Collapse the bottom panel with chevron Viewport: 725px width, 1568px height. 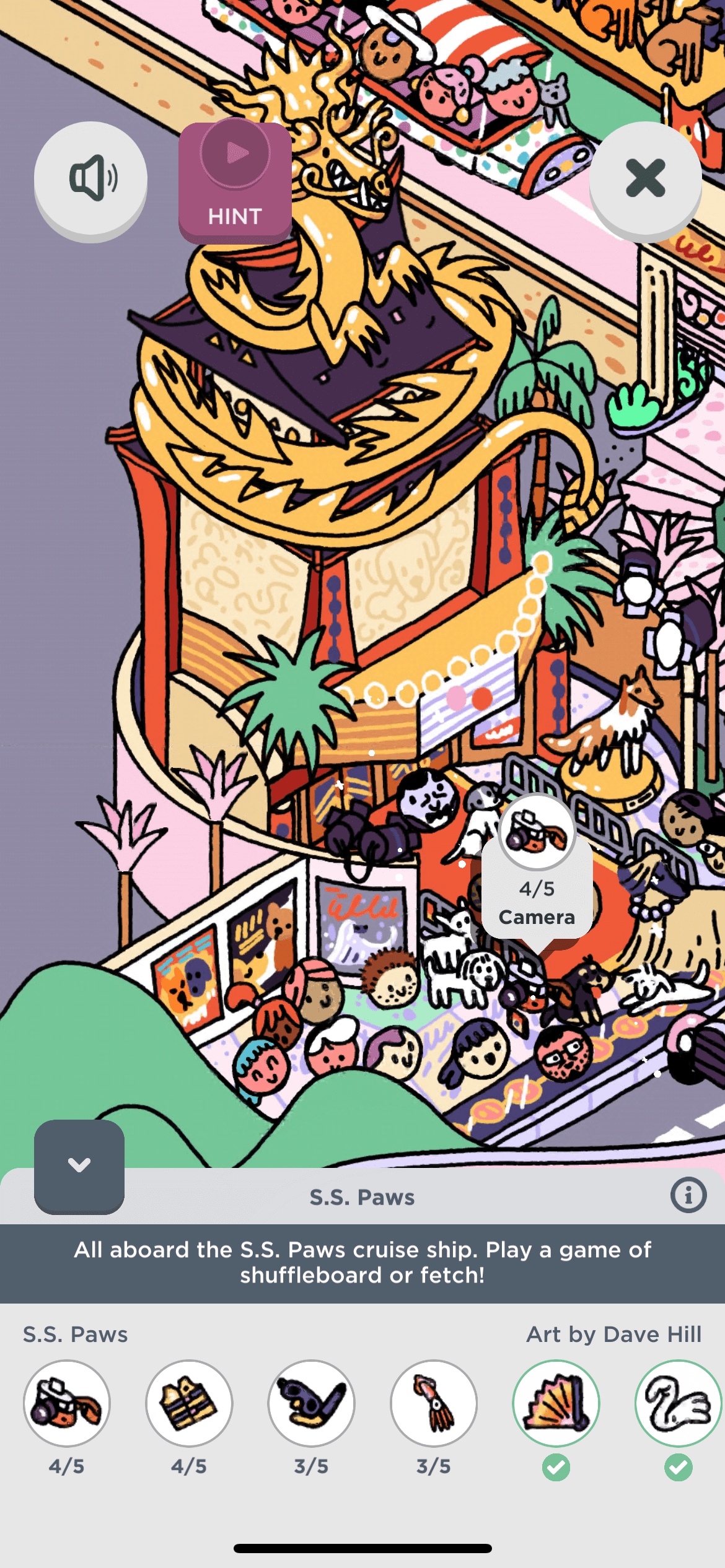click(79, 1165)
